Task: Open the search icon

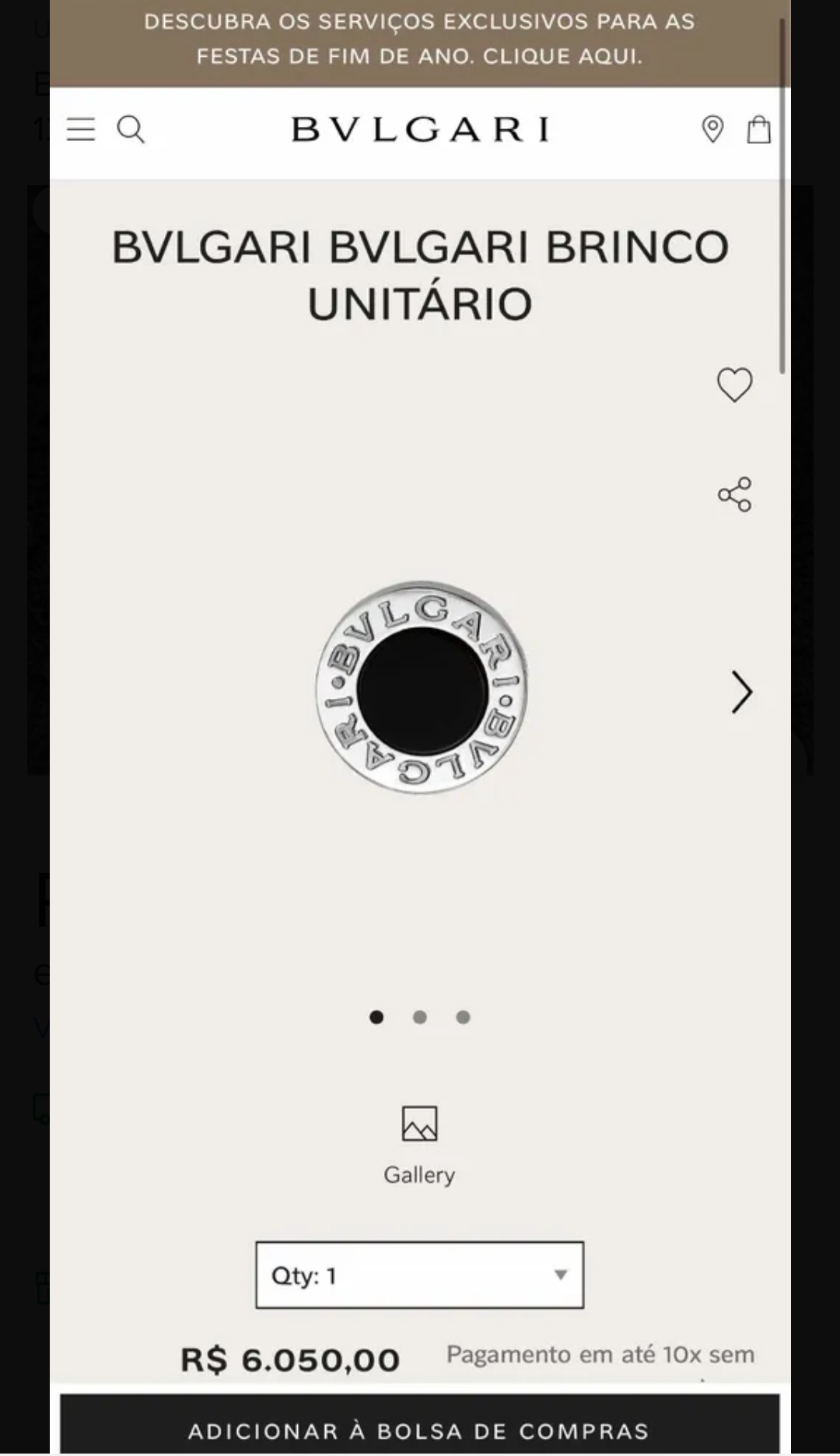Action: [131, 129]
